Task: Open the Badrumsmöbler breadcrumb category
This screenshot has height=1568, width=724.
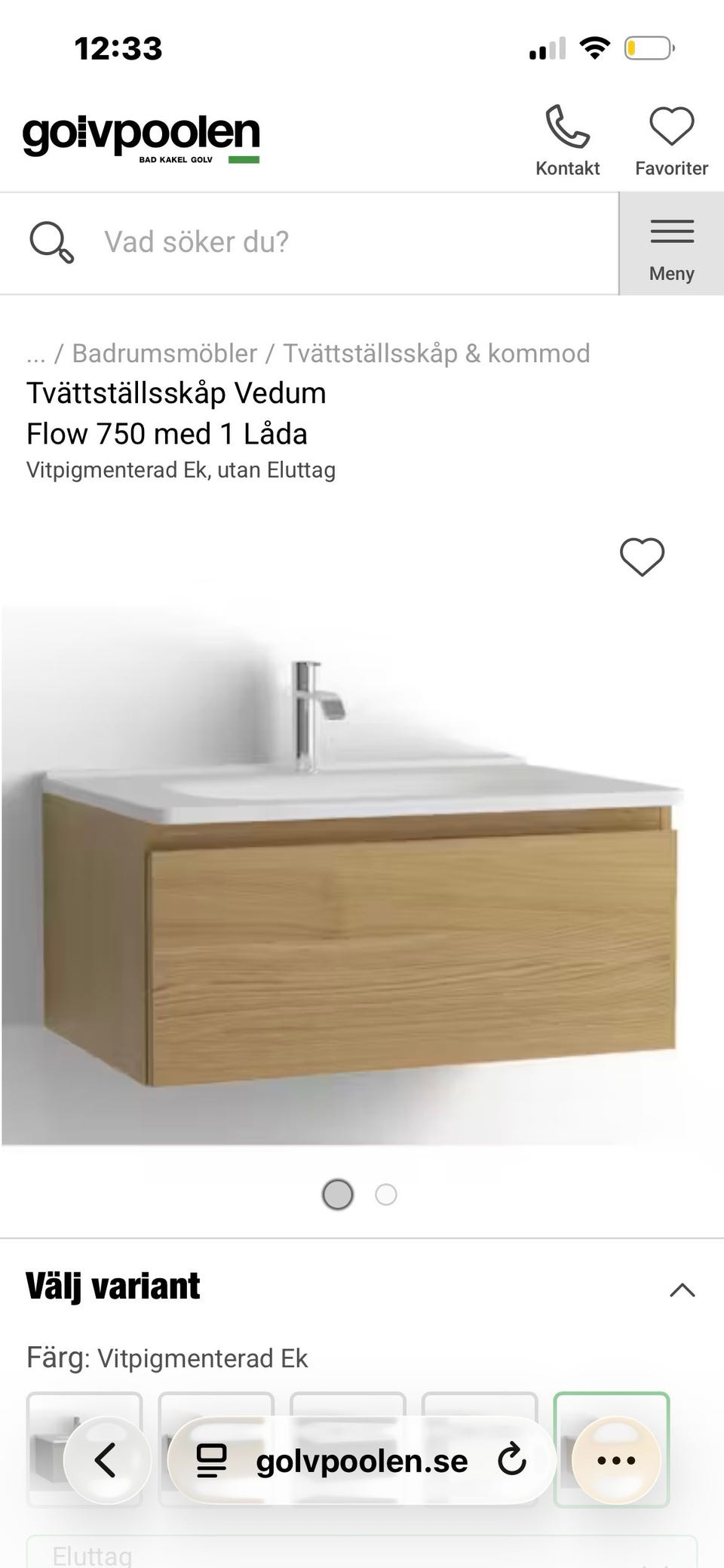Action: (x=161, y=352)
